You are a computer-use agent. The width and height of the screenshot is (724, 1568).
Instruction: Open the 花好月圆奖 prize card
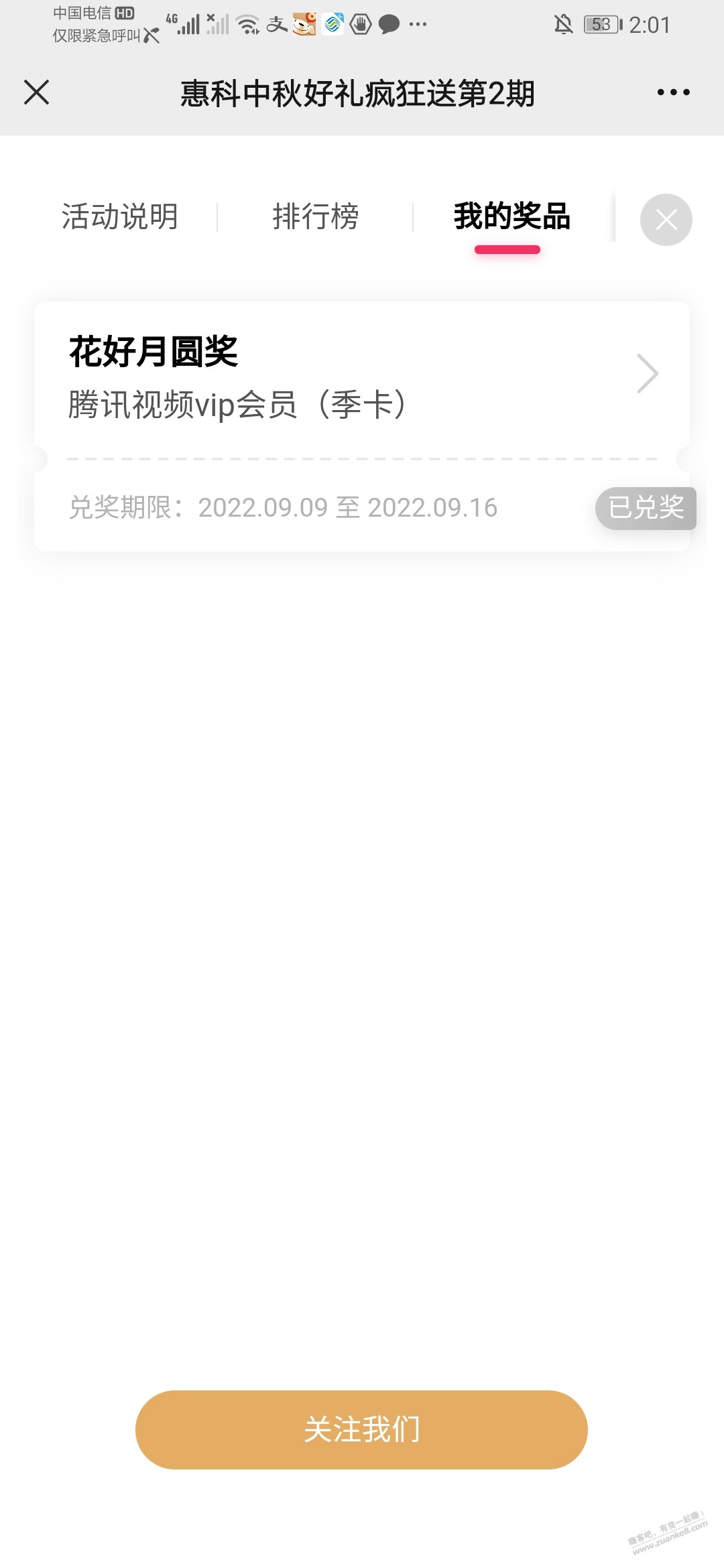click(362, 375)
